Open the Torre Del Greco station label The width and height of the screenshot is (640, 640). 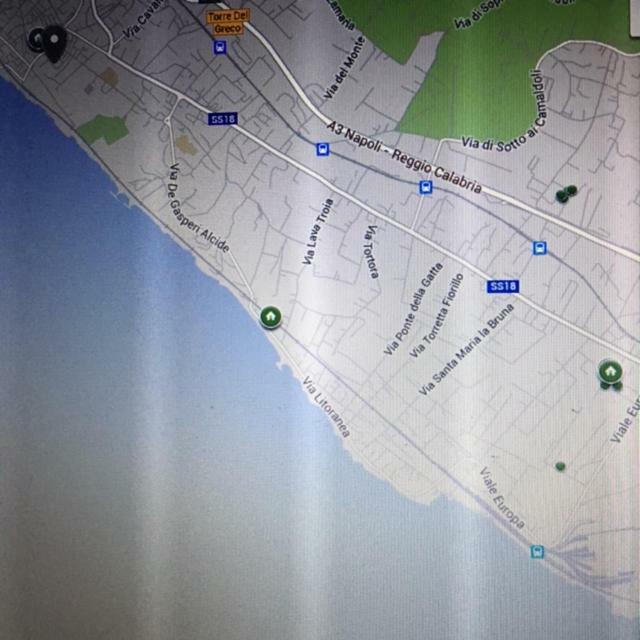point(226,23)
